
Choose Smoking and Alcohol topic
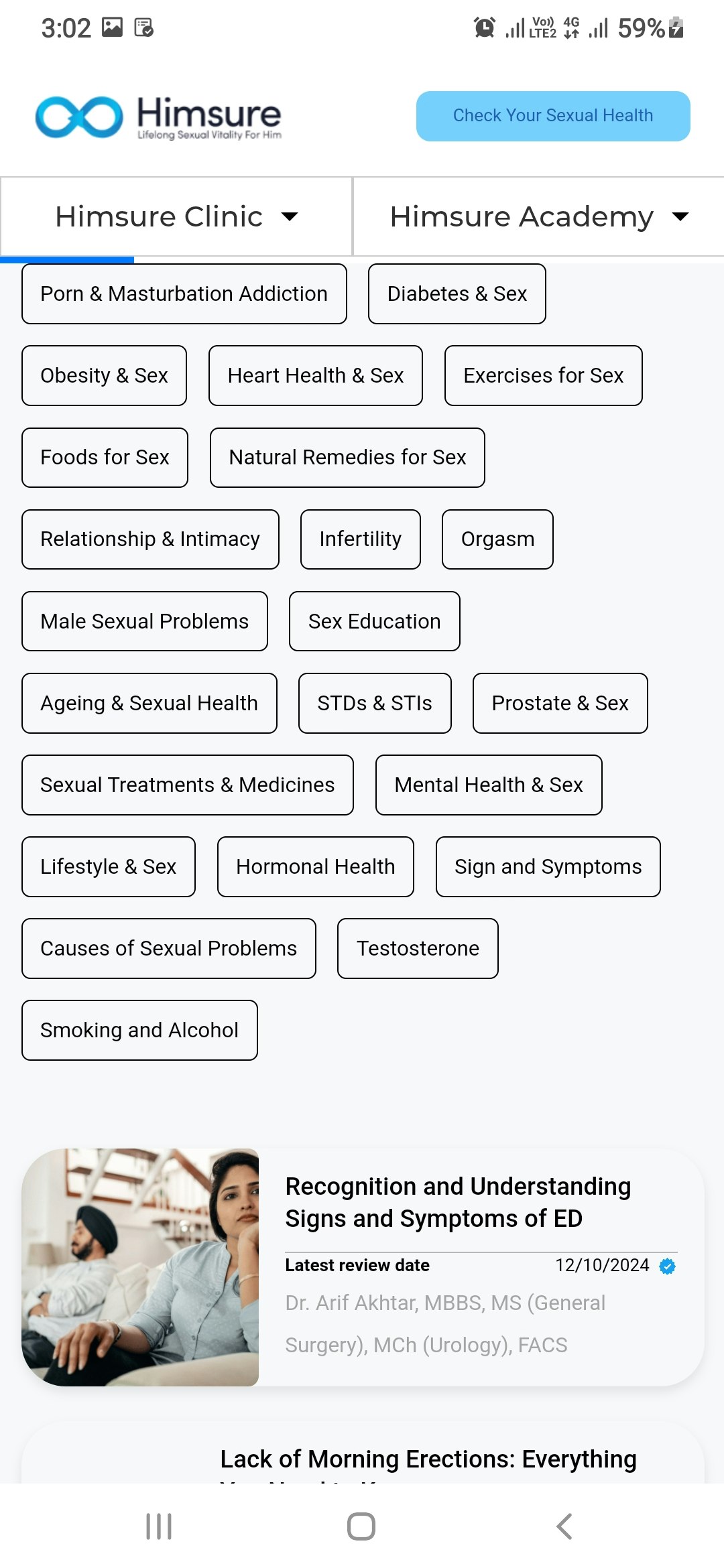[139, 1030]
